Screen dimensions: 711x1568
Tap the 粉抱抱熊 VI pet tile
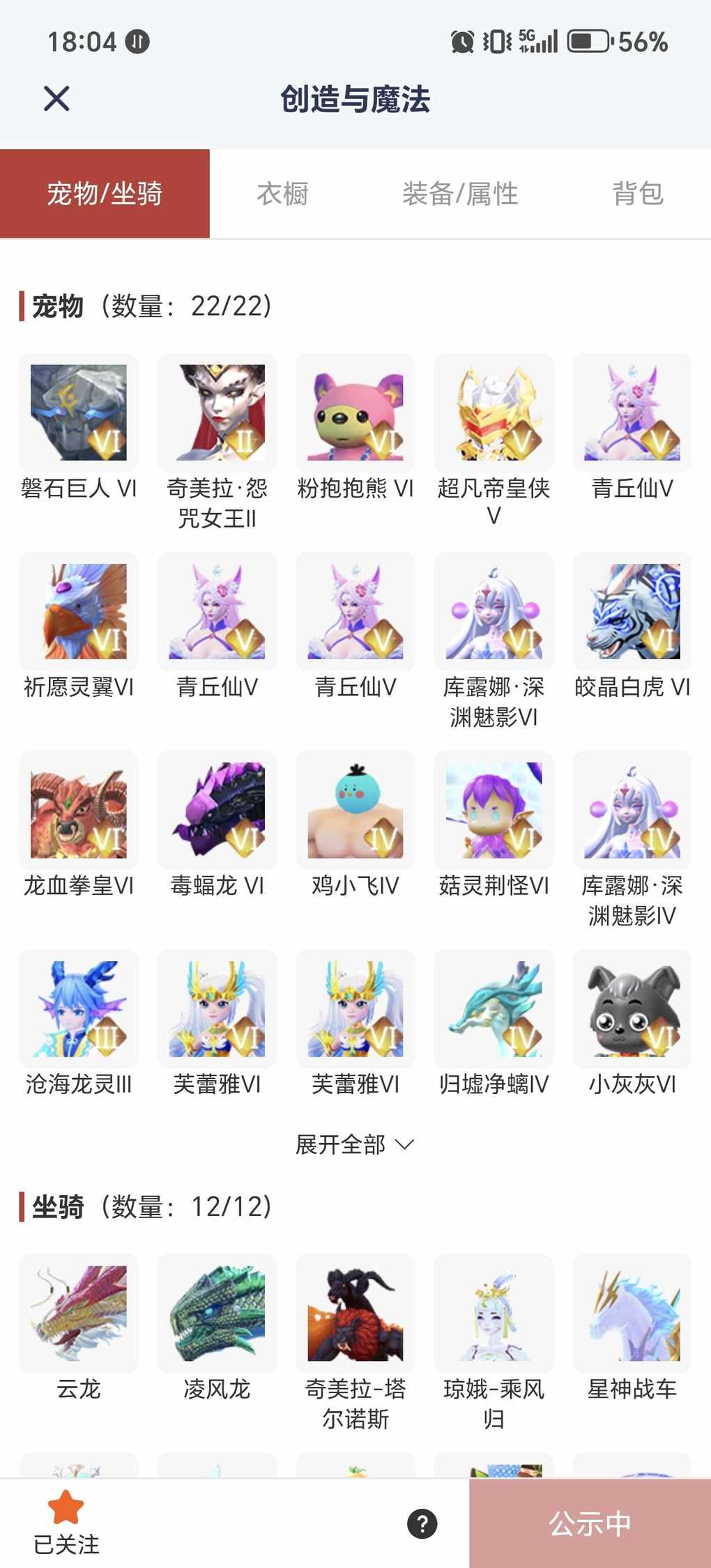pos(355,413)
